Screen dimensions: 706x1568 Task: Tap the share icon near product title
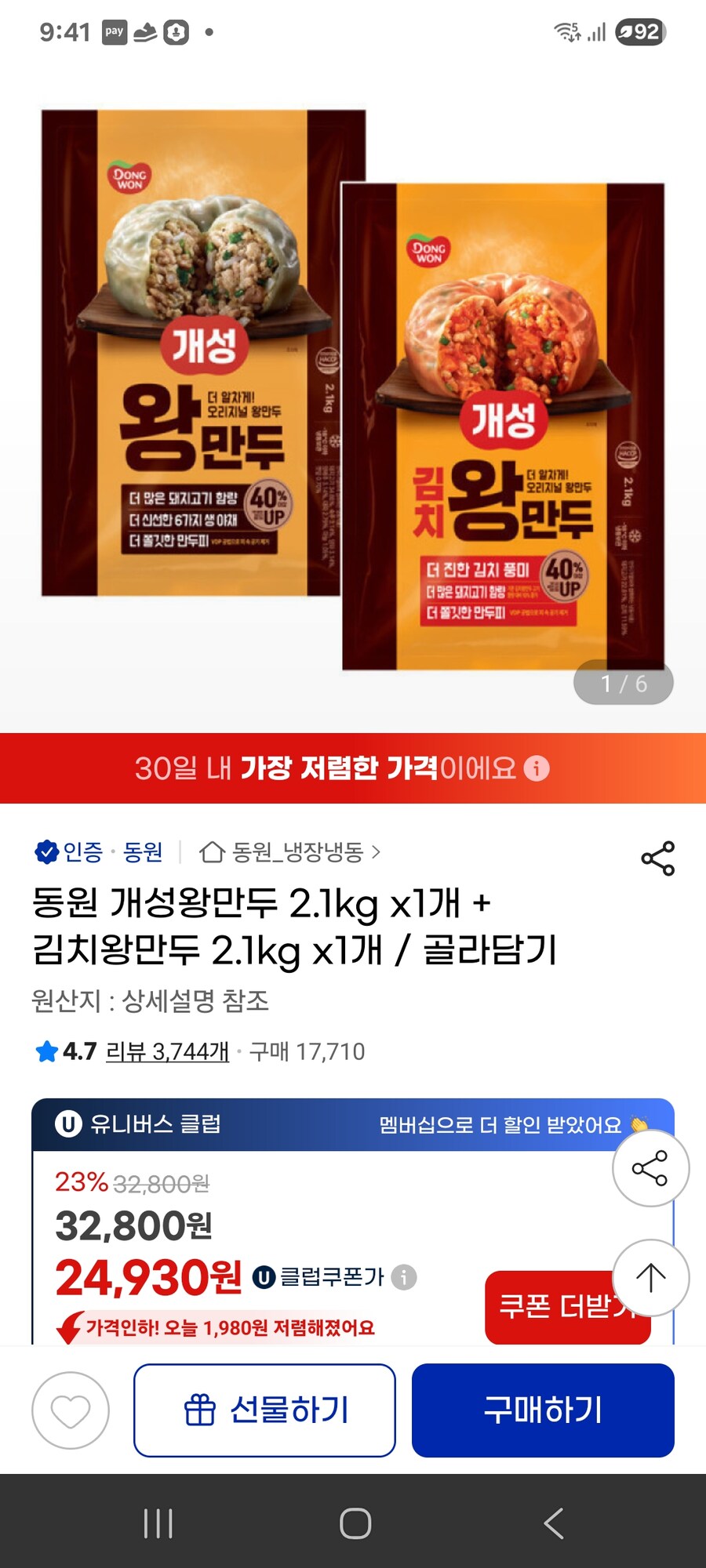tap(657, 858)
